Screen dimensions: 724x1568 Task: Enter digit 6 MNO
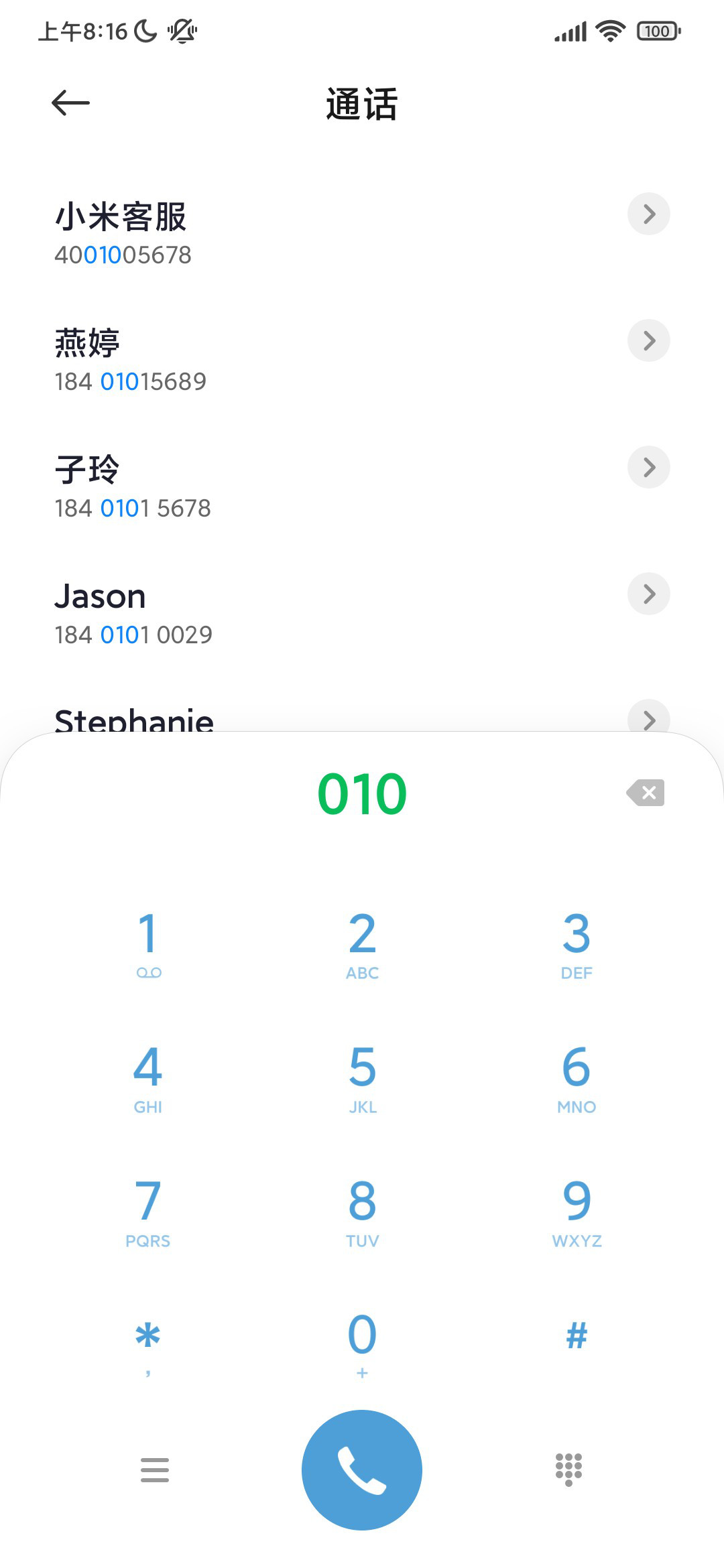pyautogui.click(x=576, y=1078)
